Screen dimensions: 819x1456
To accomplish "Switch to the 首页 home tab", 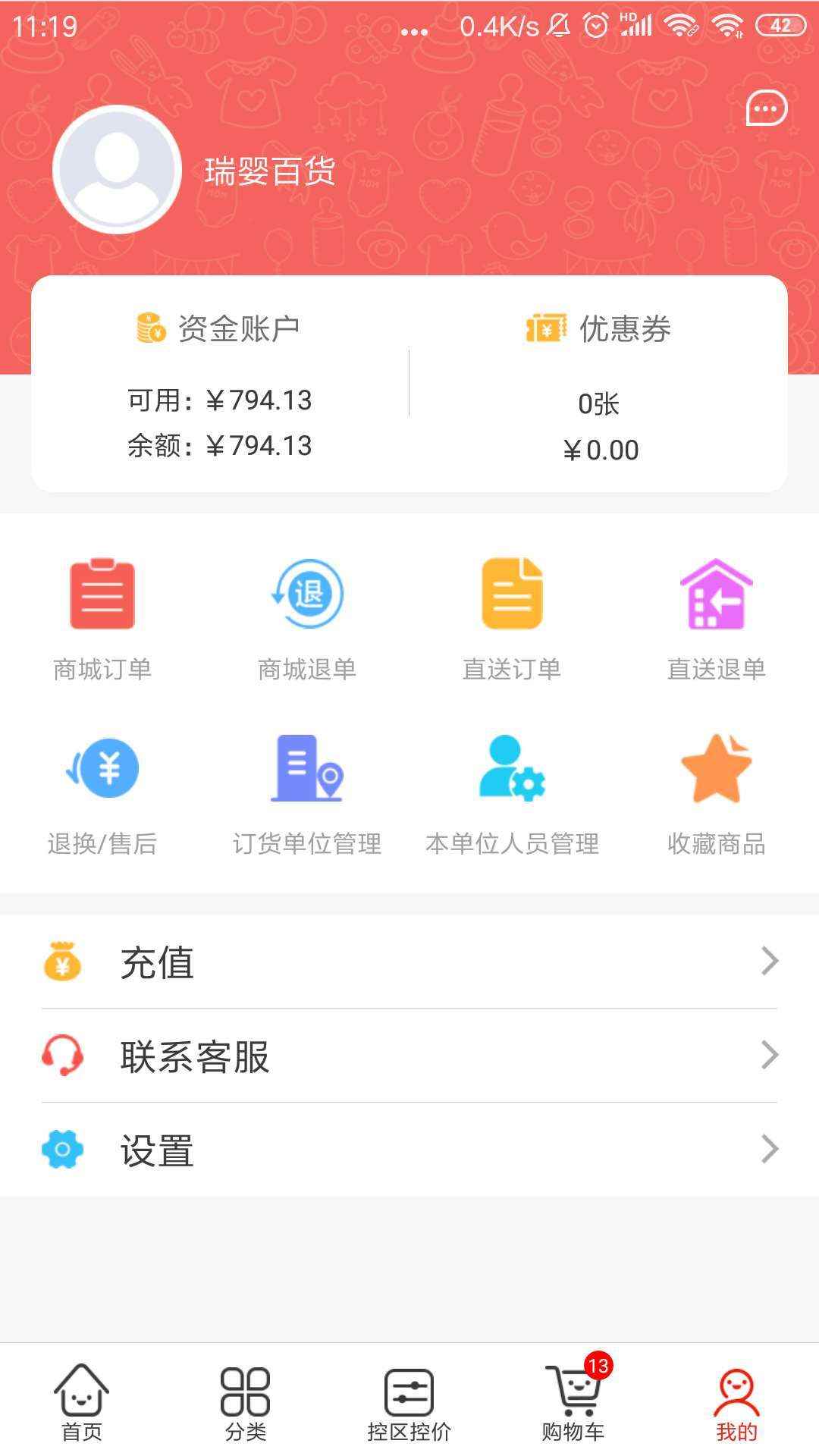I will pos(82,1401).
